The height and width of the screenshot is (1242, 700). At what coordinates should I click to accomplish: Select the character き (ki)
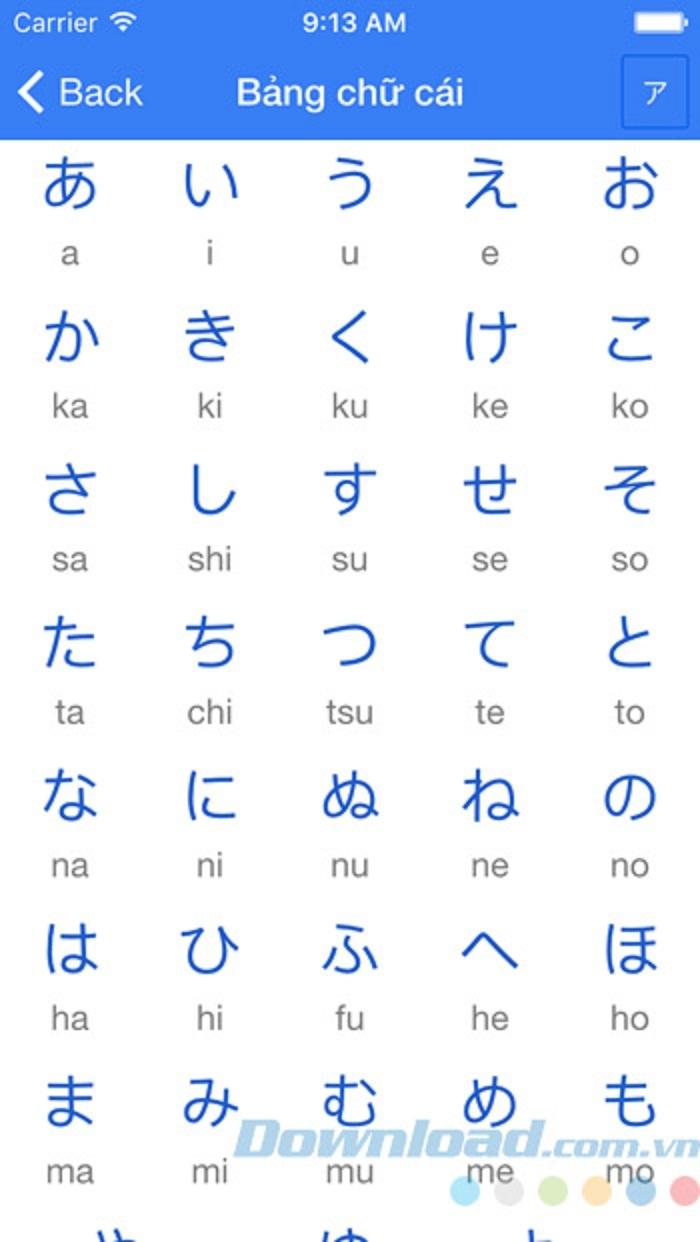pos(210,340)
